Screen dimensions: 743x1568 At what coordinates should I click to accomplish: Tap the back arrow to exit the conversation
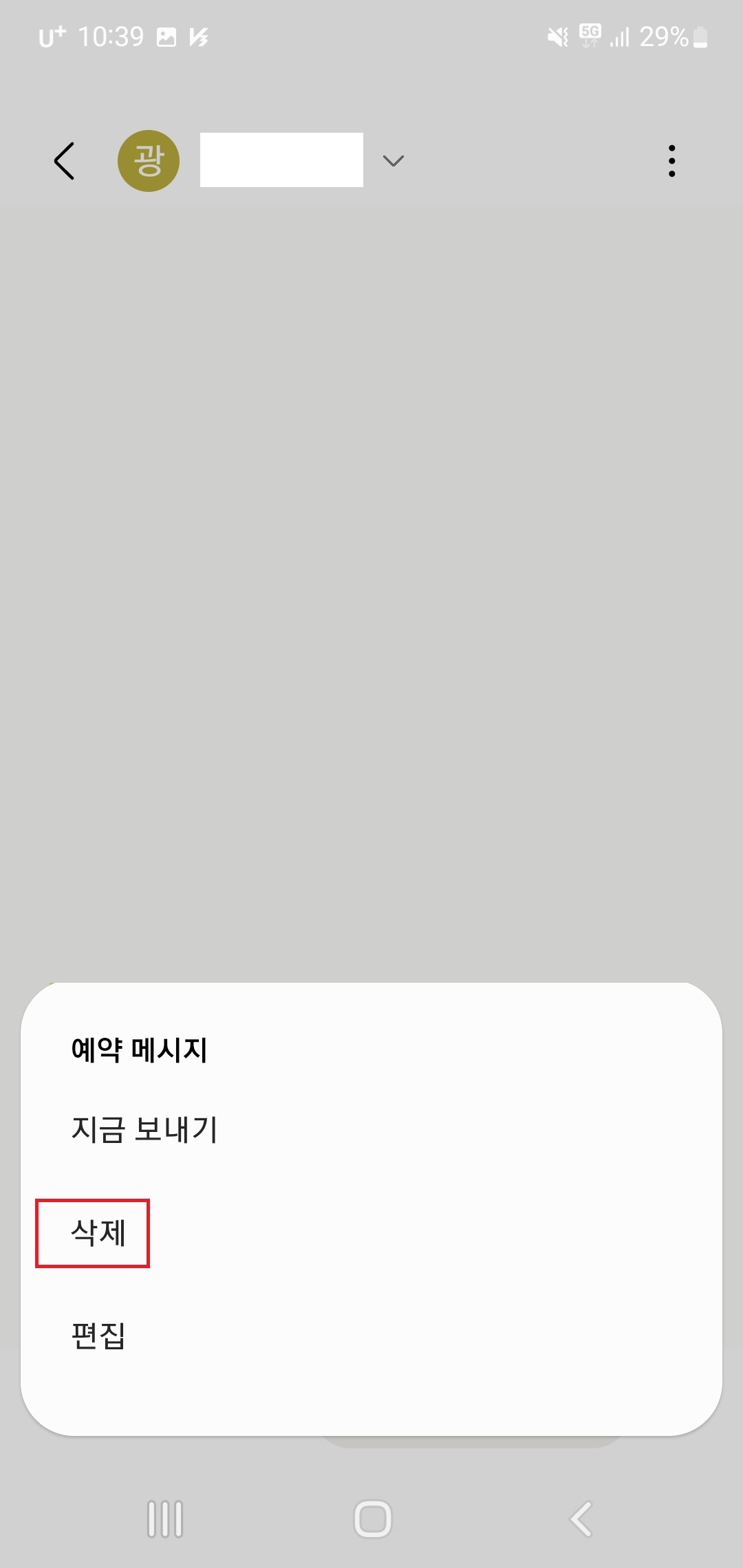tap(63, 160)
